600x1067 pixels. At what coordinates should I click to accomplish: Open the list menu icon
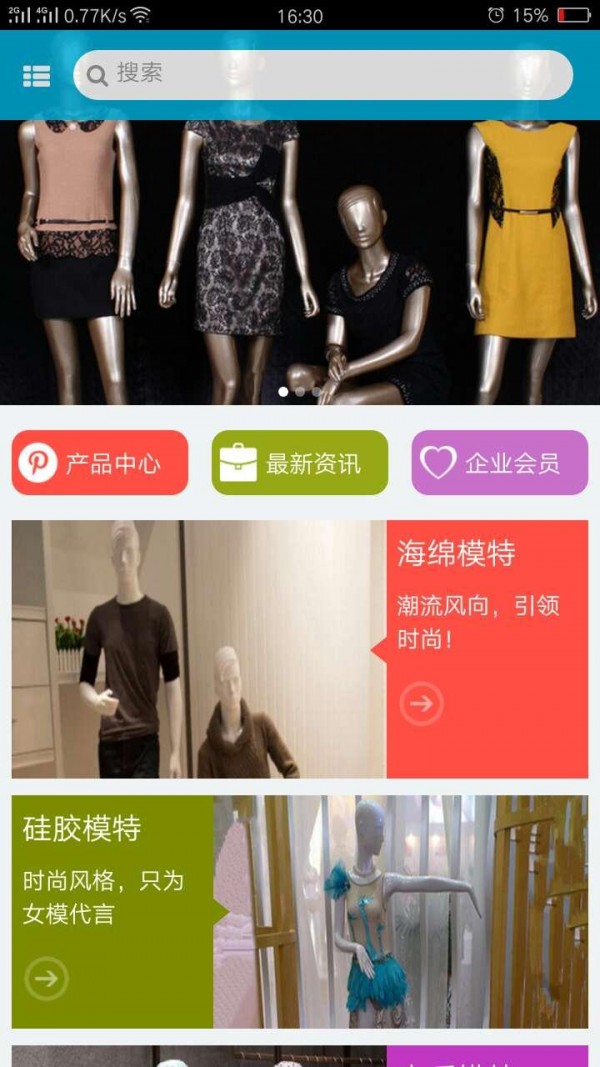pos(37,76)
